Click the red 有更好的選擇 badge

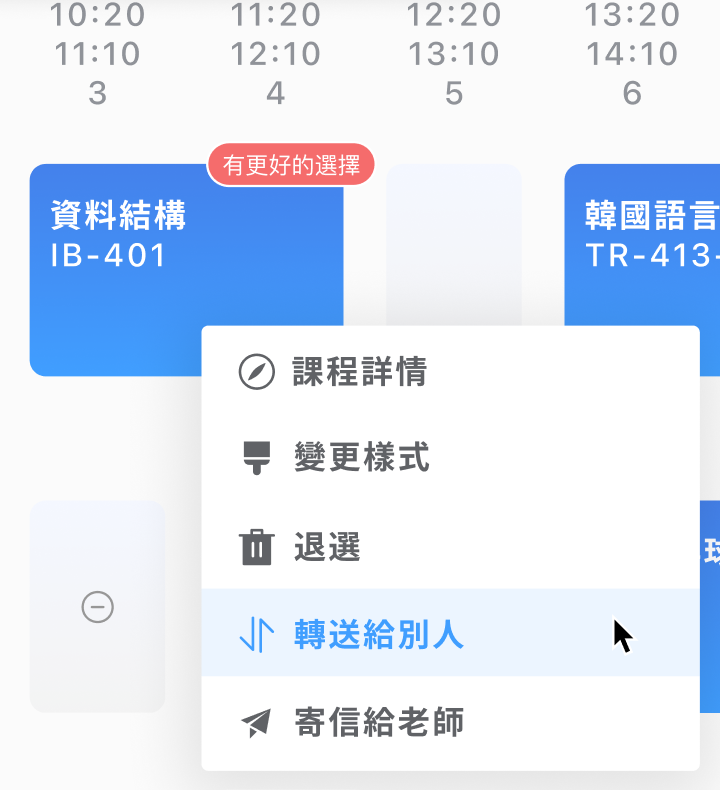[x=291, y=164]
